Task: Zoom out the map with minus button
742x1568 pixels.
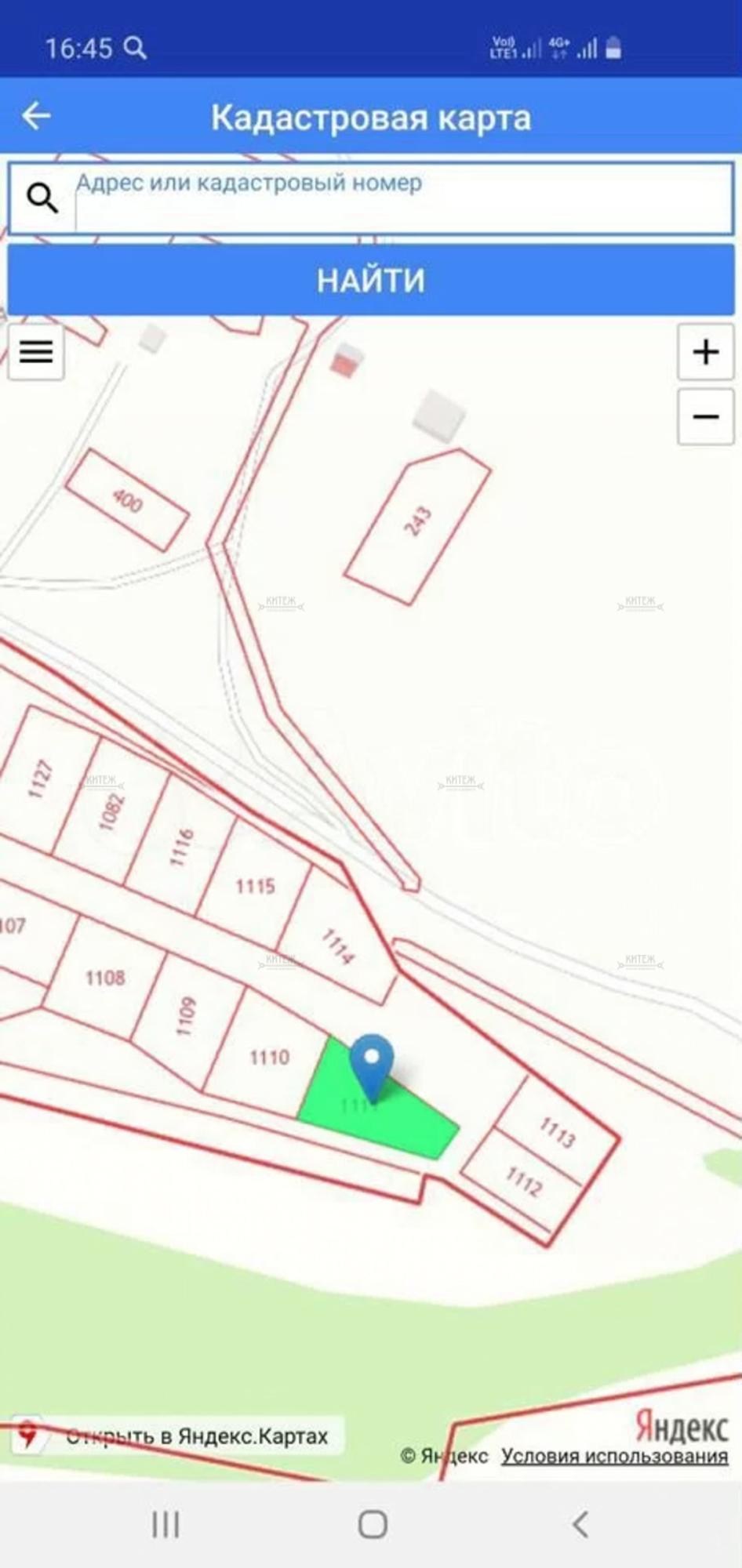Action: coord(705,416)
